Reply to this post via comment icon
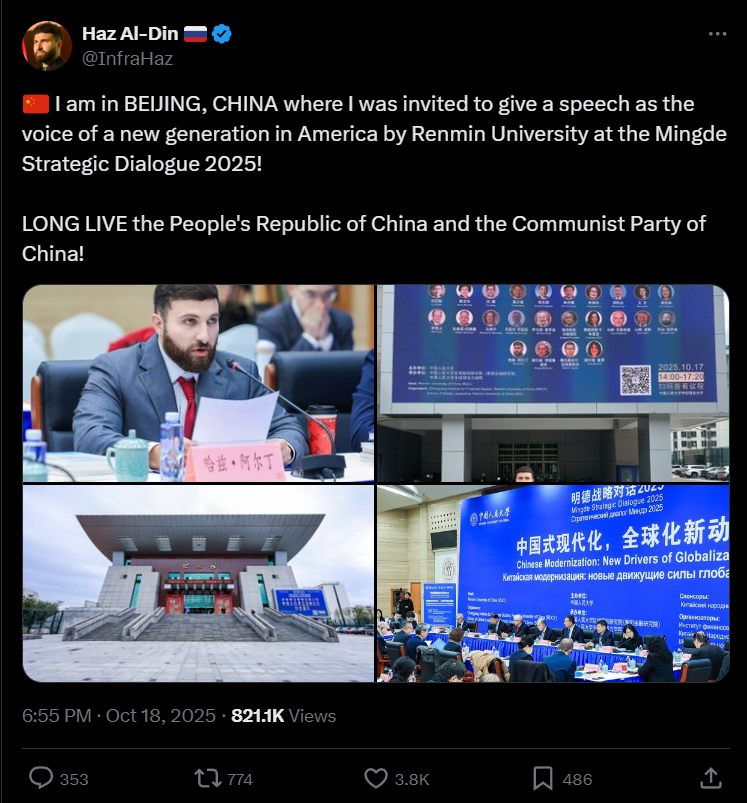This screenshot has height=803, width=747. click(42, 778)
